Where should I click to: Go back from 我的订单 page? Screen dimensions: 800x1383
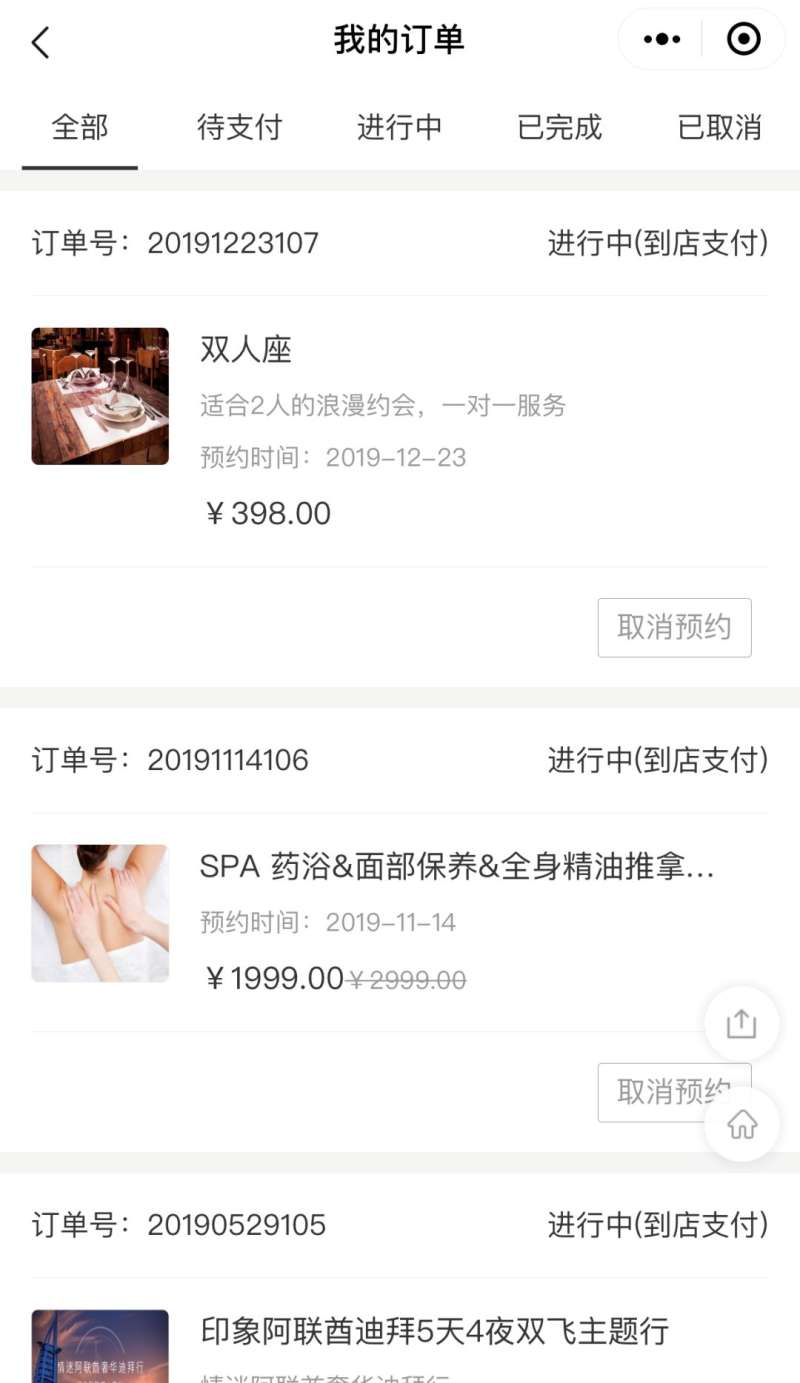(x=40, y=42)
